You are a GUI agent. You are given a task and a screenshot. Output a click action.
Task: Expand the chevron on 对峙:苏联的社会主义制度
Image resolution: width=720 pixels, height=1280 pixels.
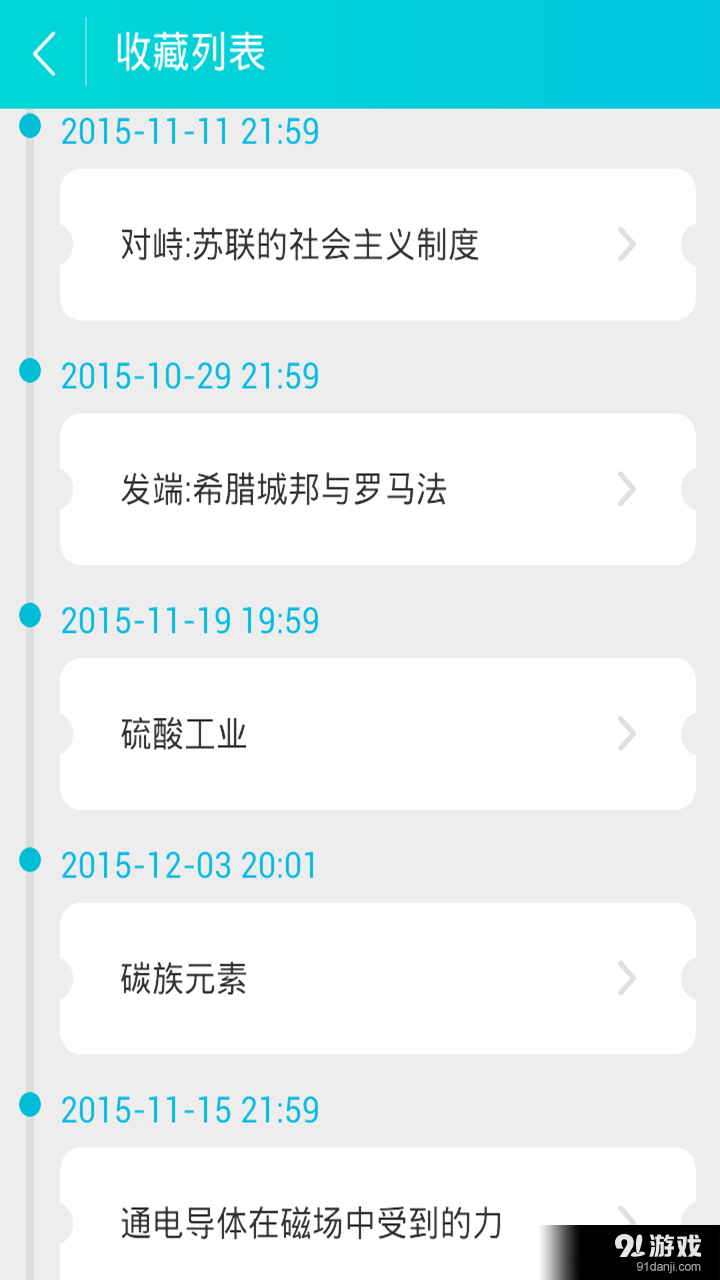627,245
